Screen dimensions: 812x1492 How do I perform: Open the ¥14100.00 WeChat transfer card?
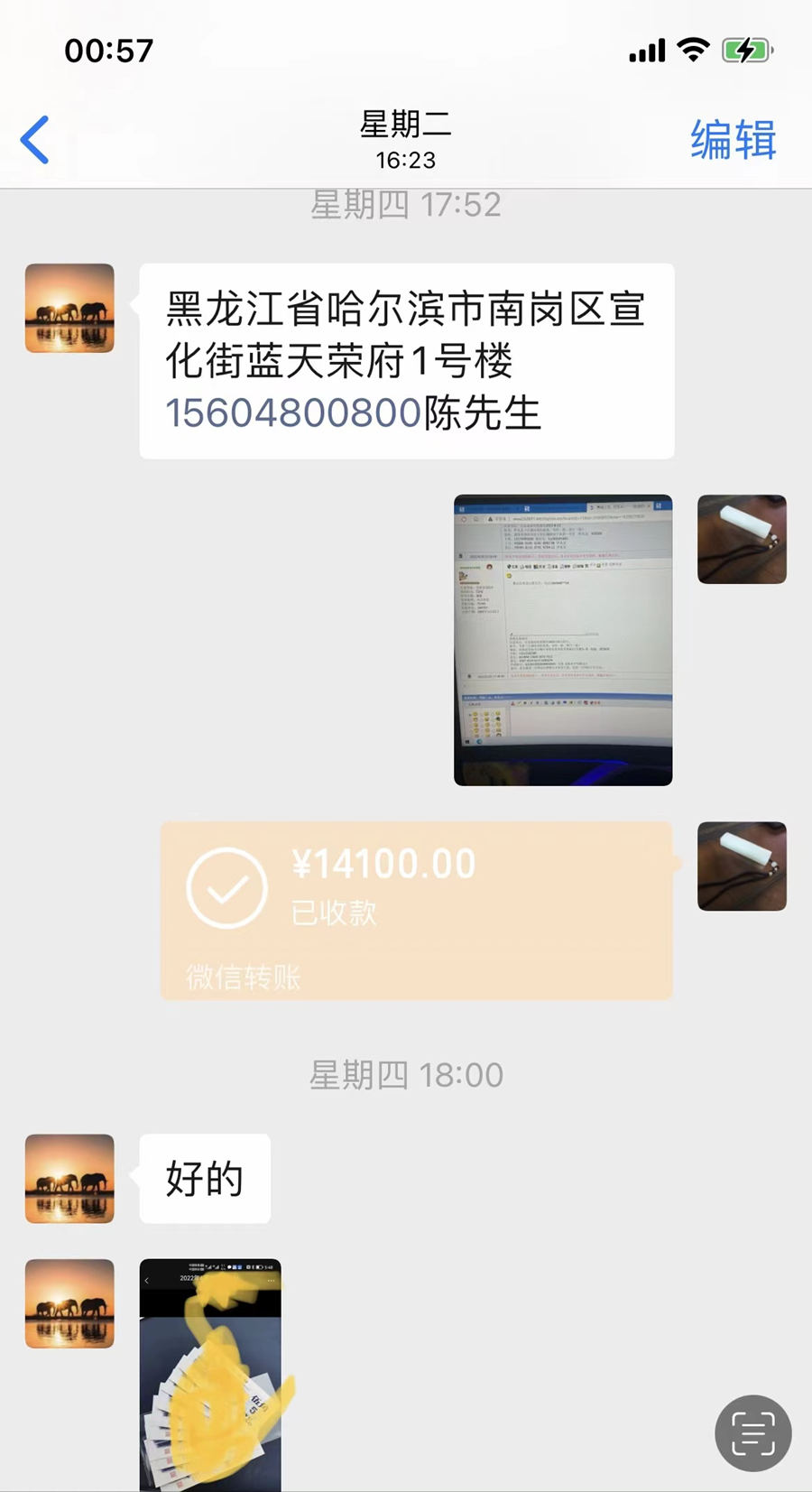pos(417,910)
